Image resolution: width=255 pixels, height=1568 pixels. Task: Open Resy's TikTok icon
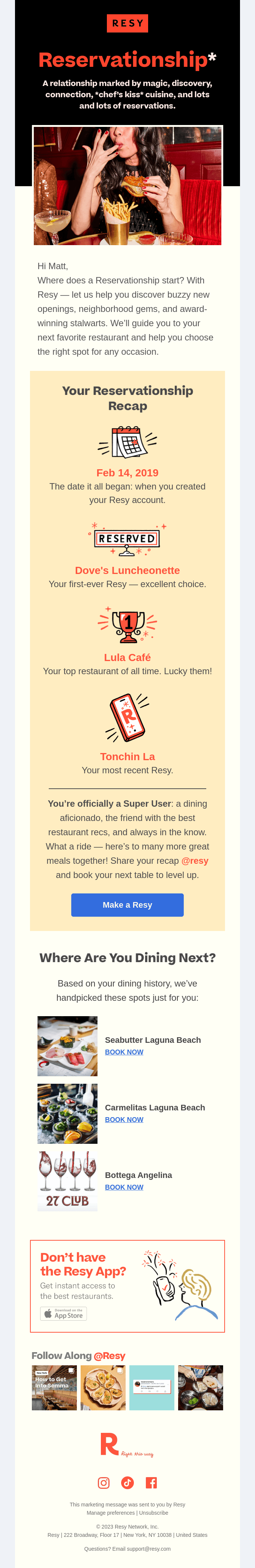point(127,1483)
